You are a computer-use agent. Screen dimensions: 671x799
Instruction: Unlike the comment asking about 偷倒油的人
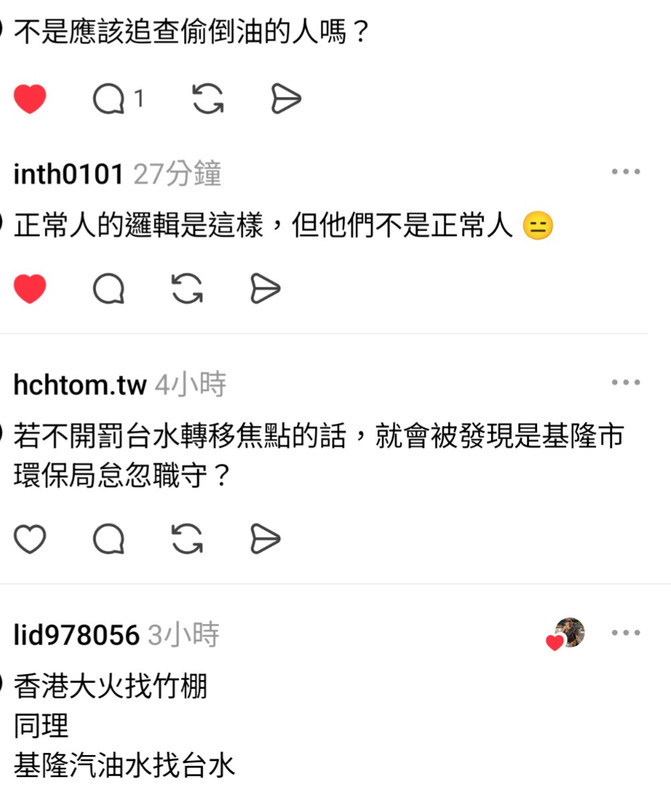(x=30, y=99)
